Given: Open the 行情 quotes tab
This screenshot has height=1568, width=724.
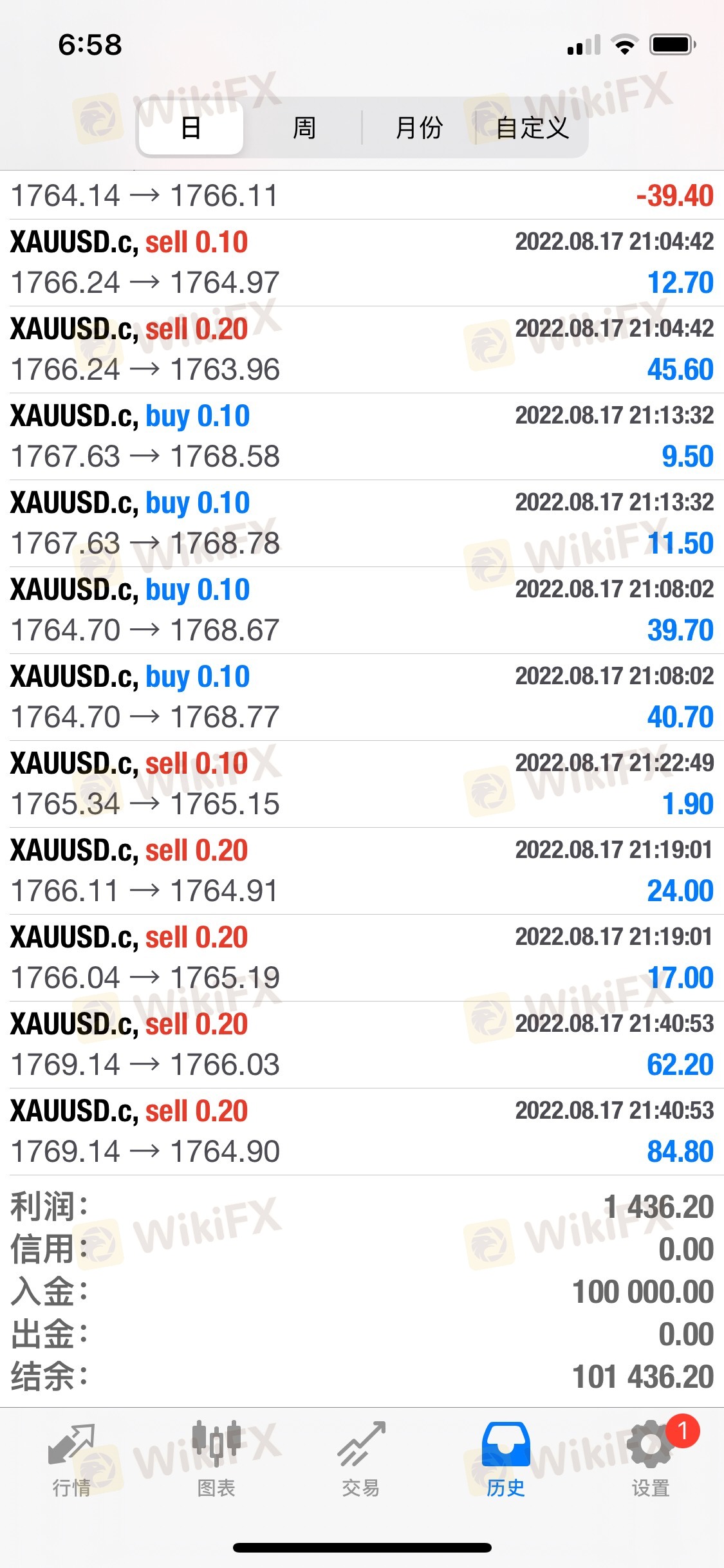Looking at the screenshot, I should [71, 1459].
